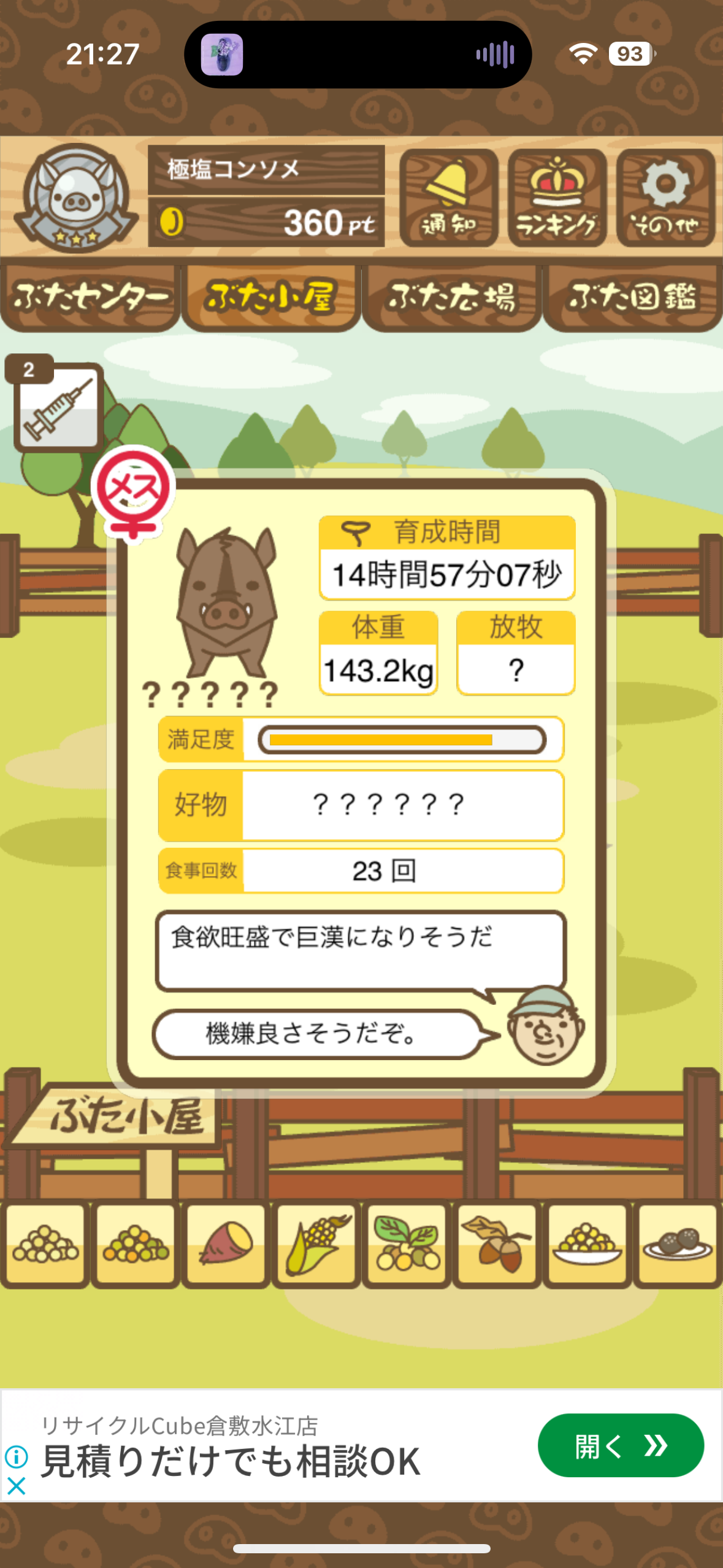
Task: Feed the sweet potato
Action: point(226,1243)
